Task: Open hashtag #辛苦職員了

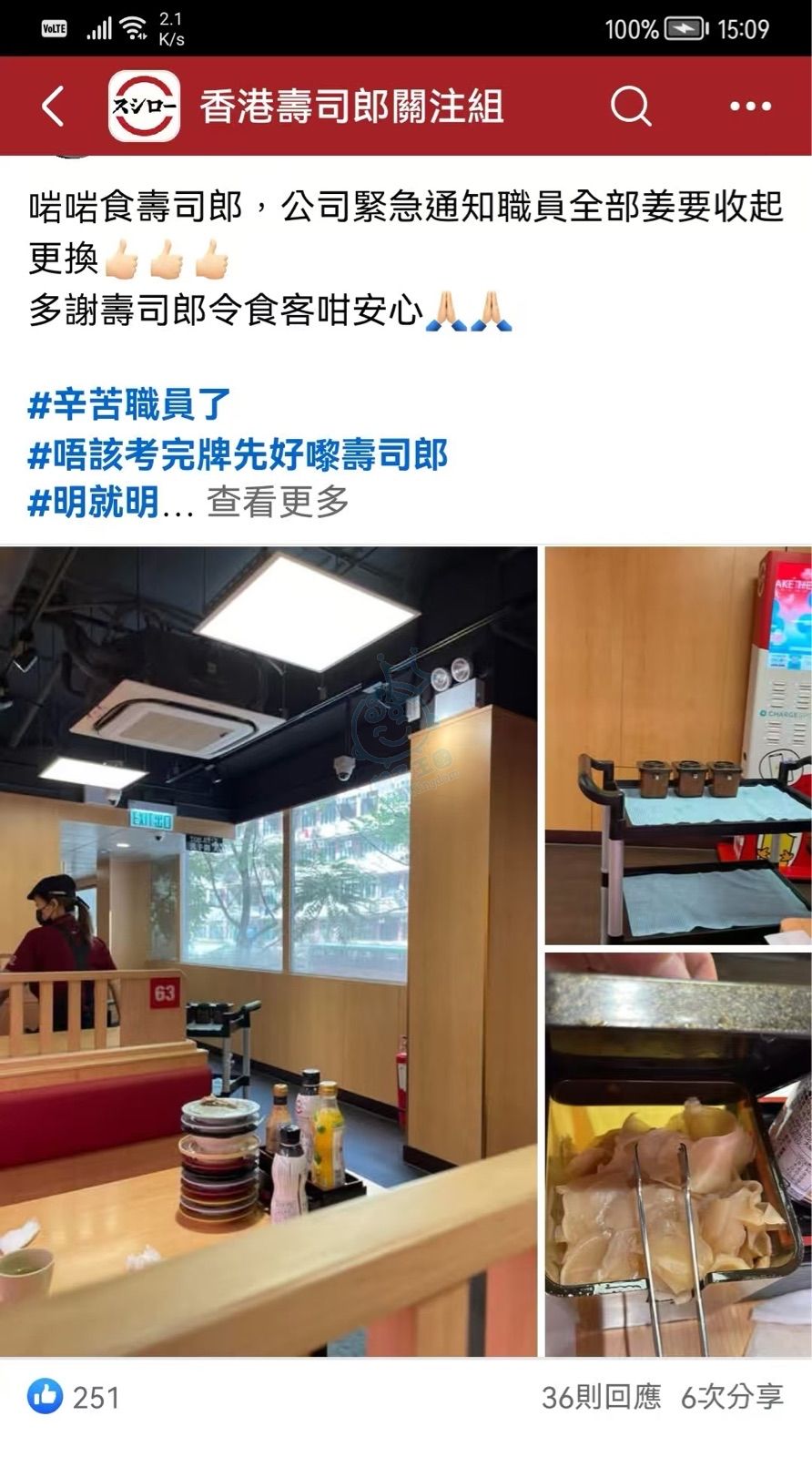Action: point(130,404)
